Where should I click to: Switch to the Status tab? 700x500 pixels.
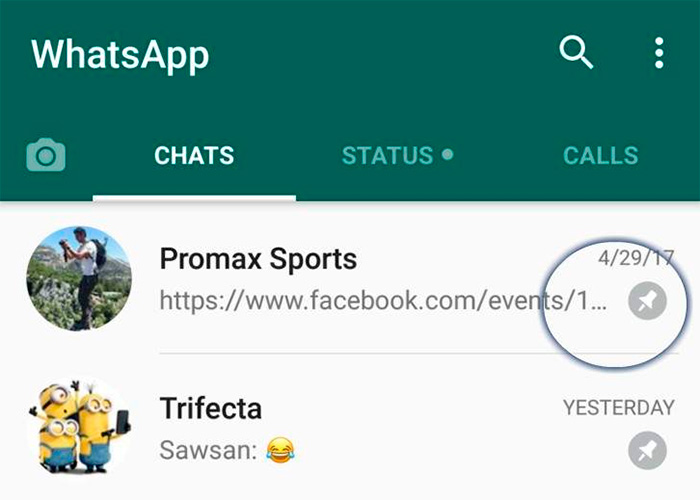coord(397,156)
